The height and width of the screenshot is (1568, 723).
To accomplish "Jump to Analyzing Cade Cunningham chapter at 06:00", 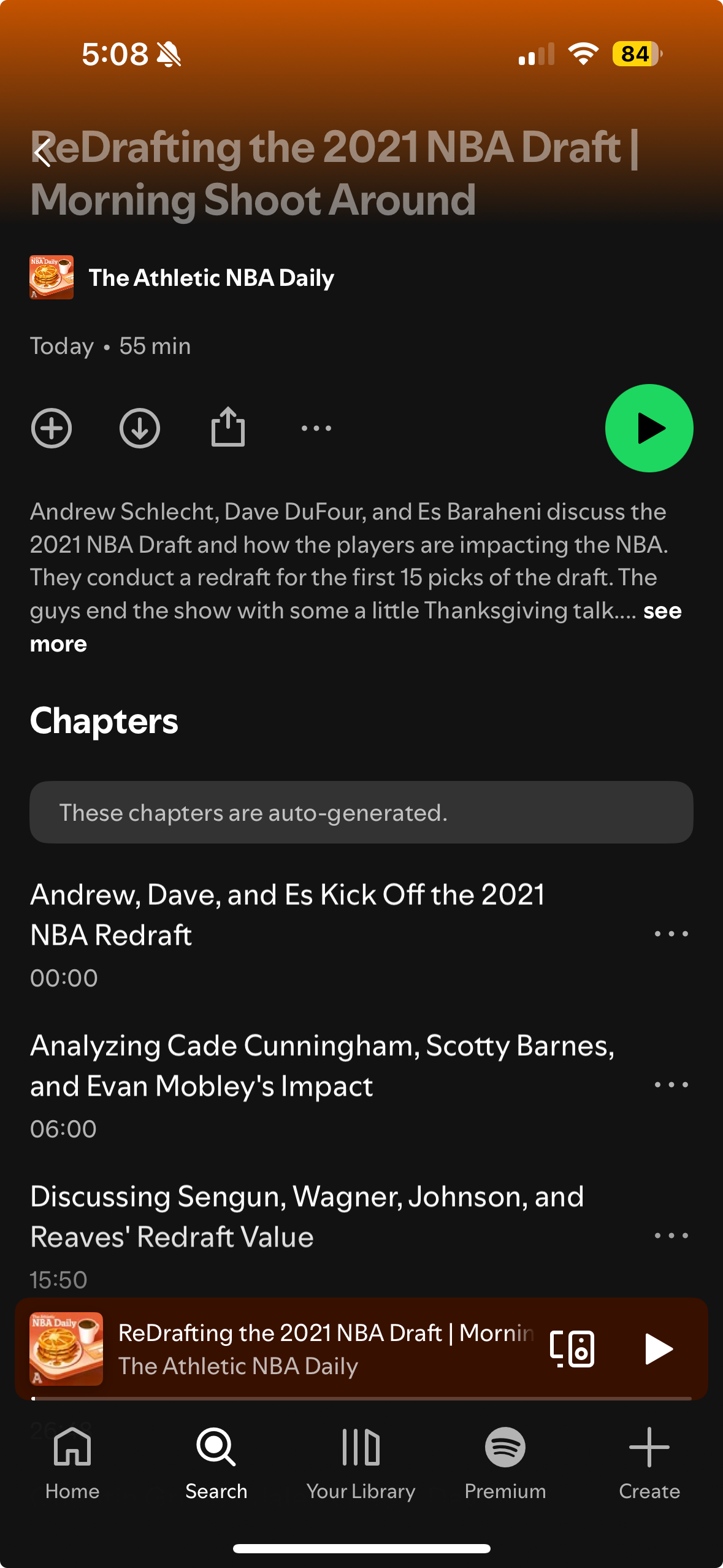I will [x=322, y=1066].
